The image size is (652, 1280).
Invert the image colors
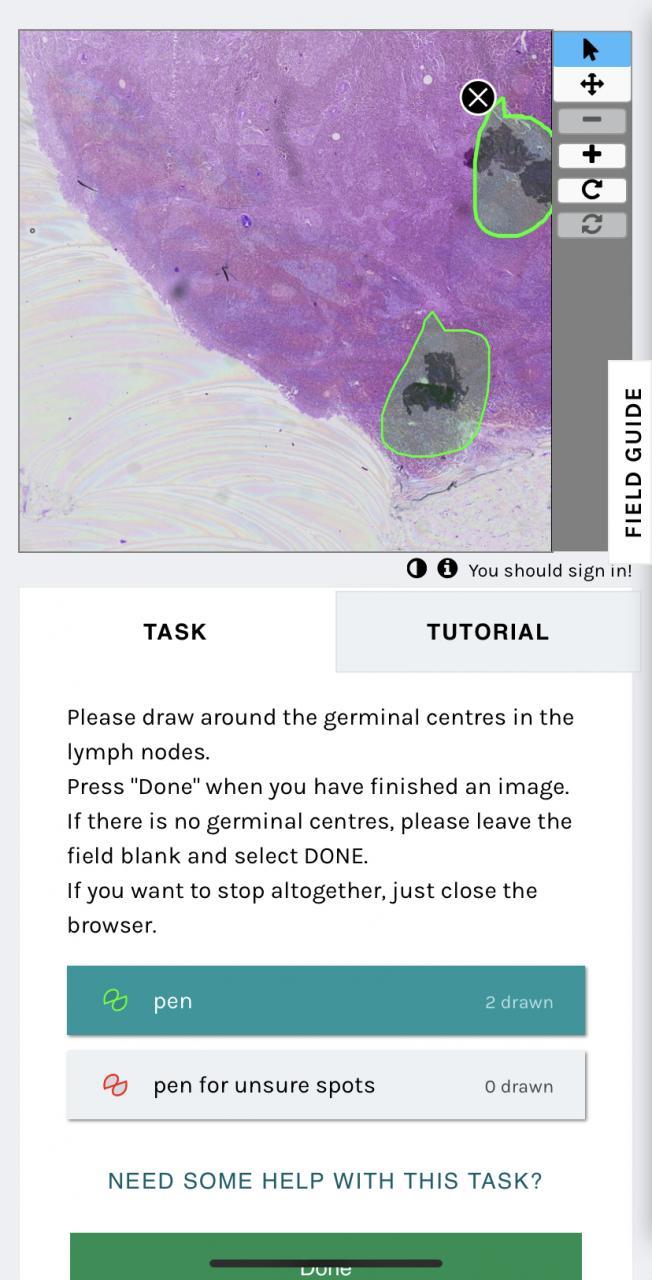[417, 569]
